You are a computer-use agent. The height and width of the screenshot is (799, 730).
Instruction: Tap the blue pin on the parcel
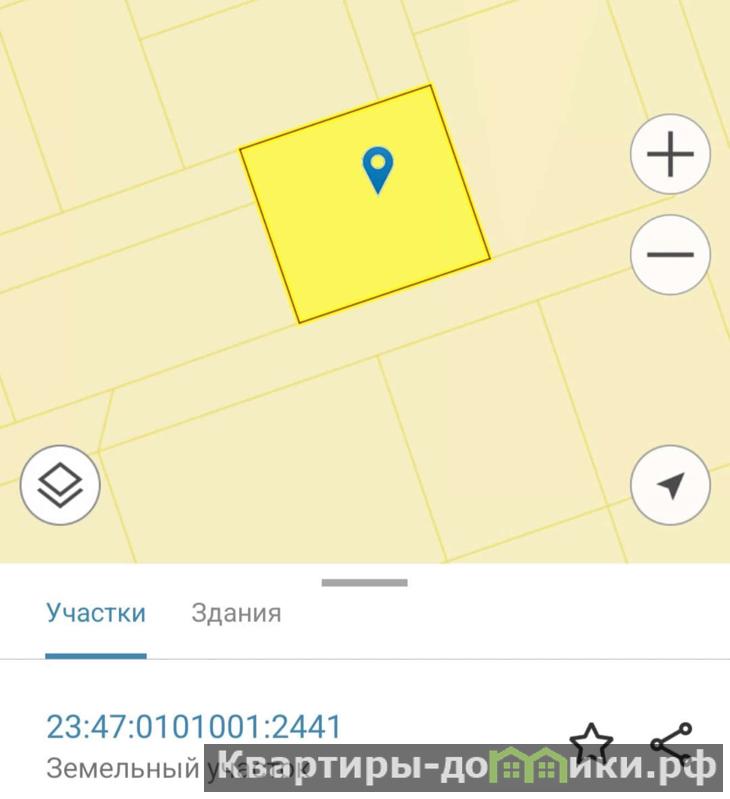coord(377,168)
